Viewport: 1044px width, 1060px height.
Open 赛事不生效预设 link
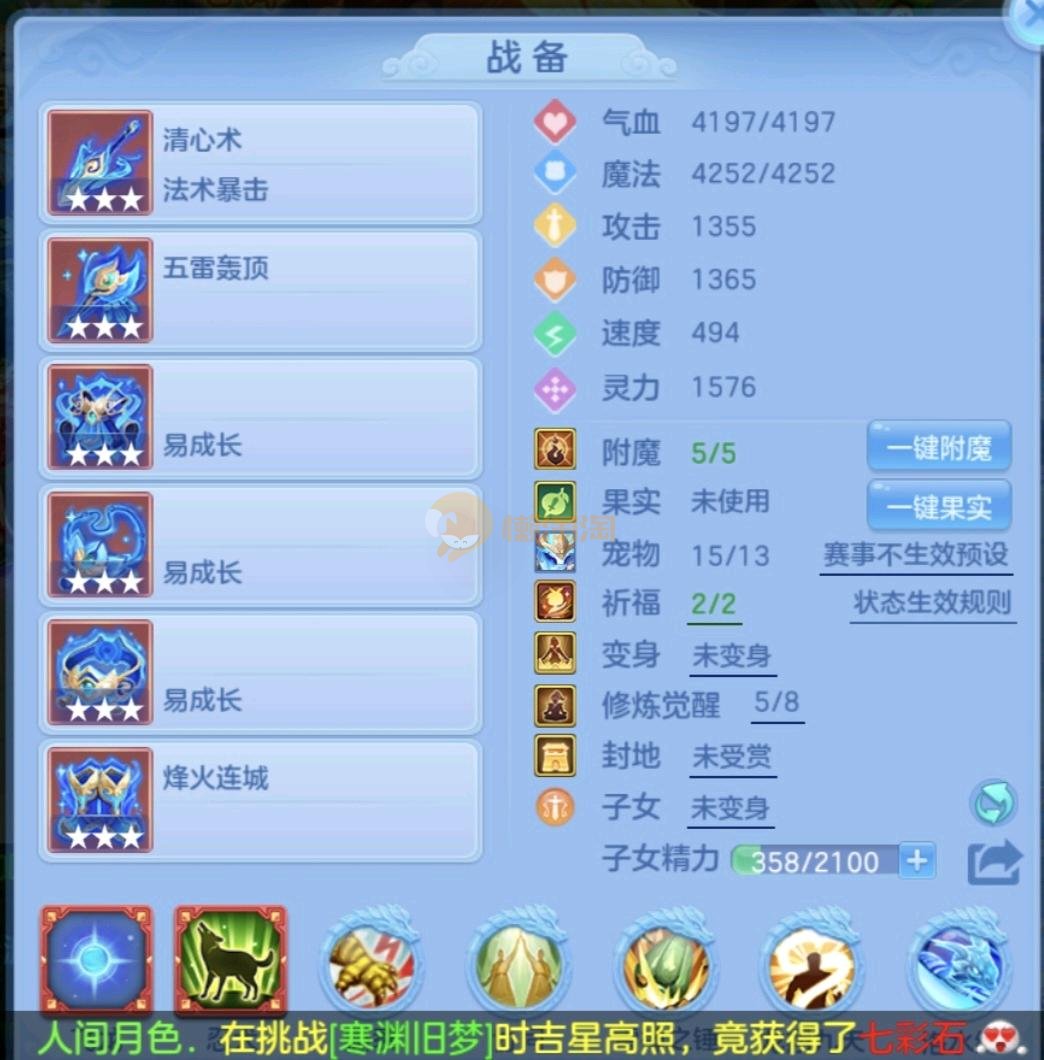coord(915,555)
